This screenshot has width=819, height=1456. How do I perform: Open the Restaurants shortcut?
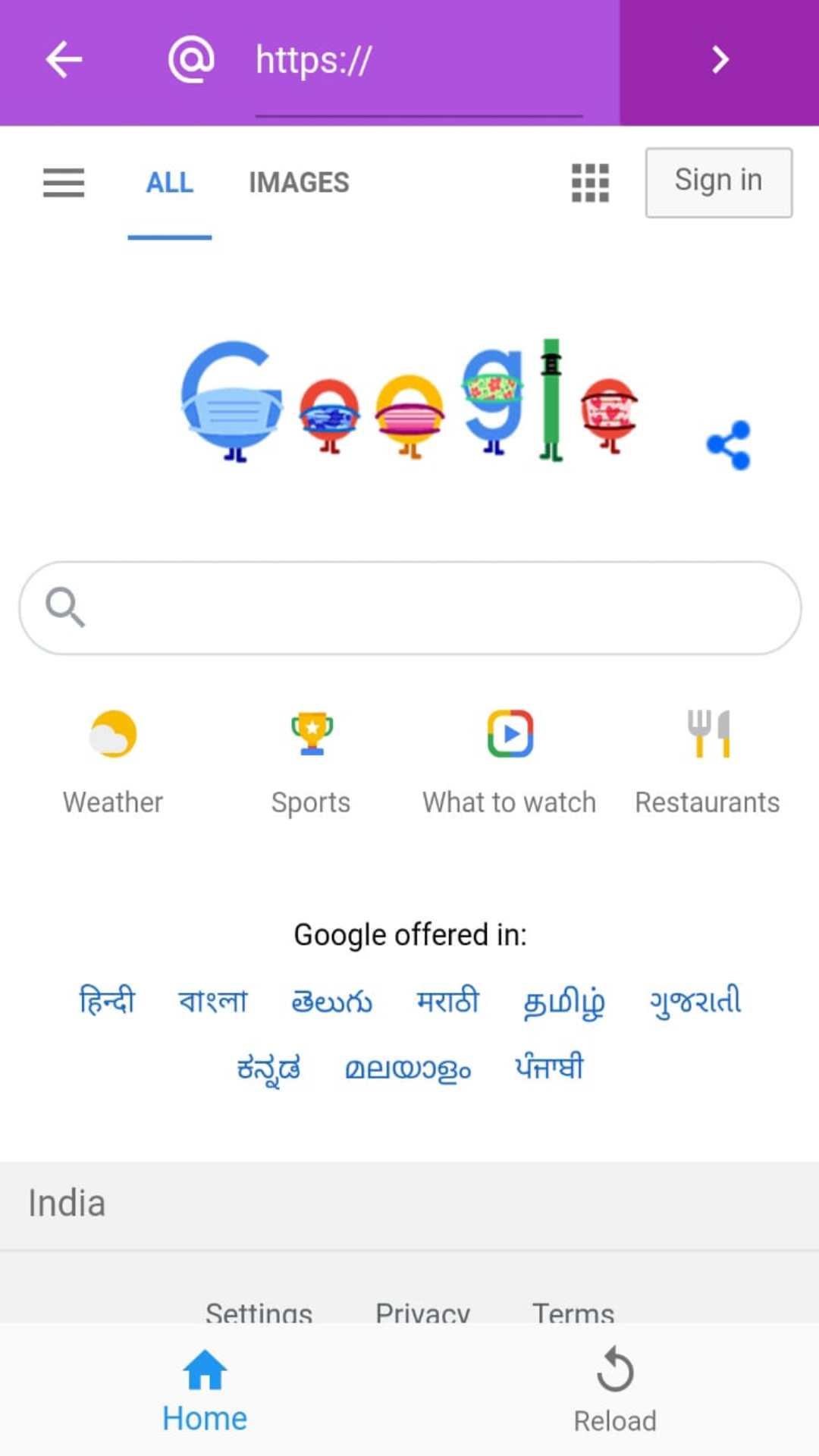[708, 762]
